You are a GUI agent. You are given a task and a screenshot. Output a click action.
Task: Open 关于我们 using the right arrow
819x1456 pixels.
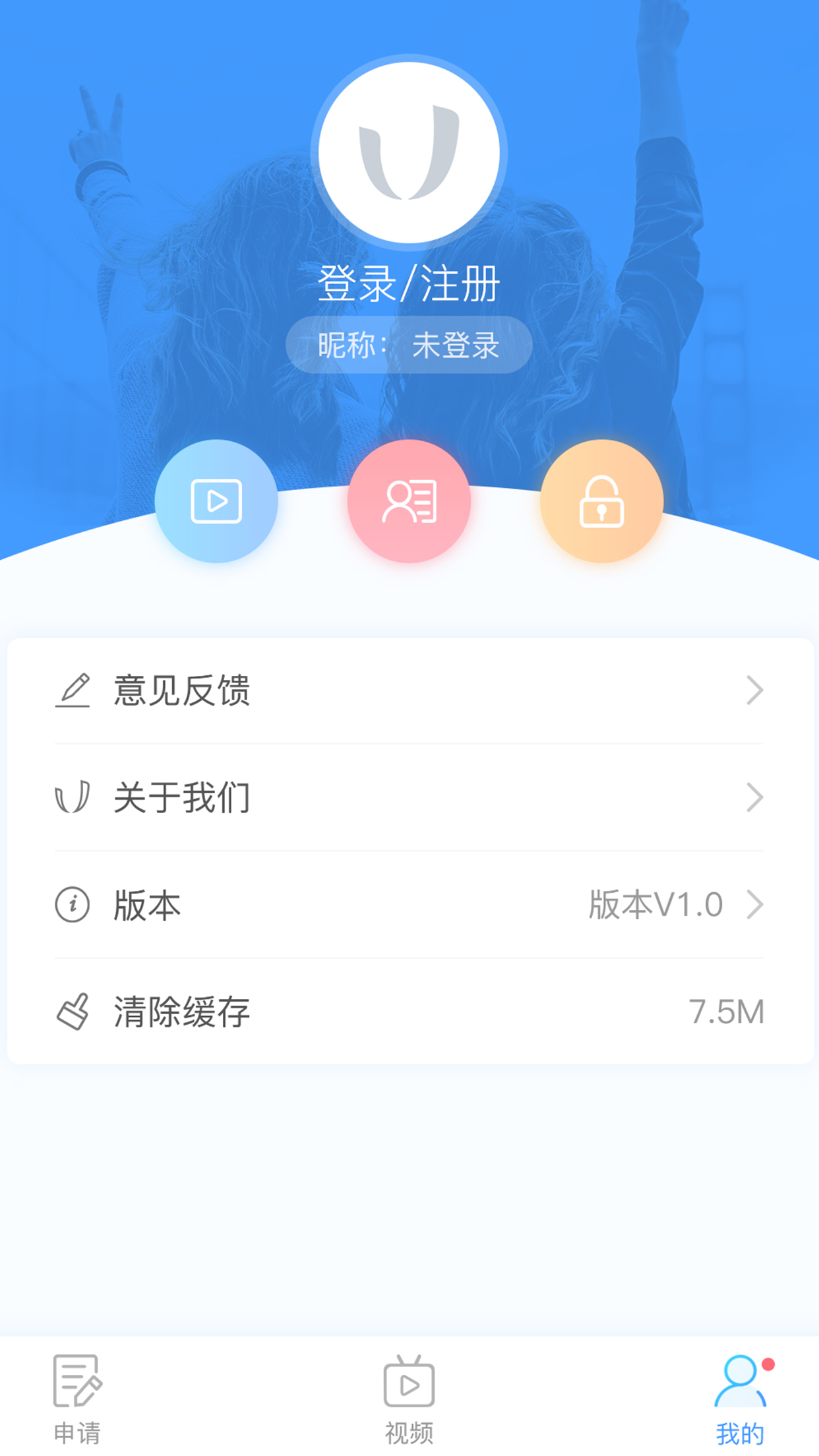pyautogui.click(x=756, y=798)
